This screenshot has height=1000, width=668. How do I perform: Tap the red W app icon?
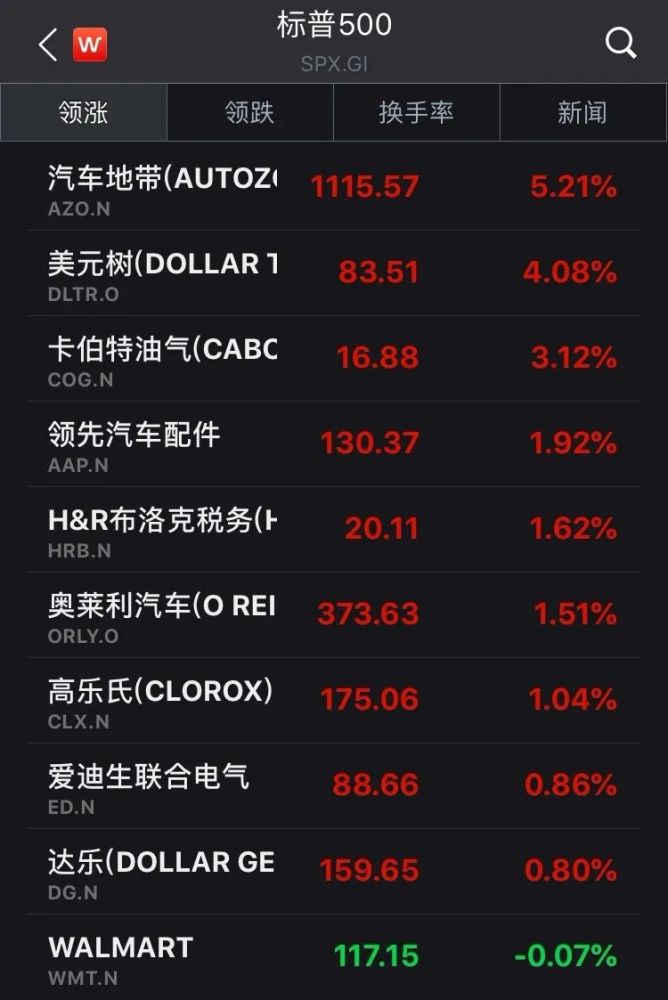pos(90,45)
